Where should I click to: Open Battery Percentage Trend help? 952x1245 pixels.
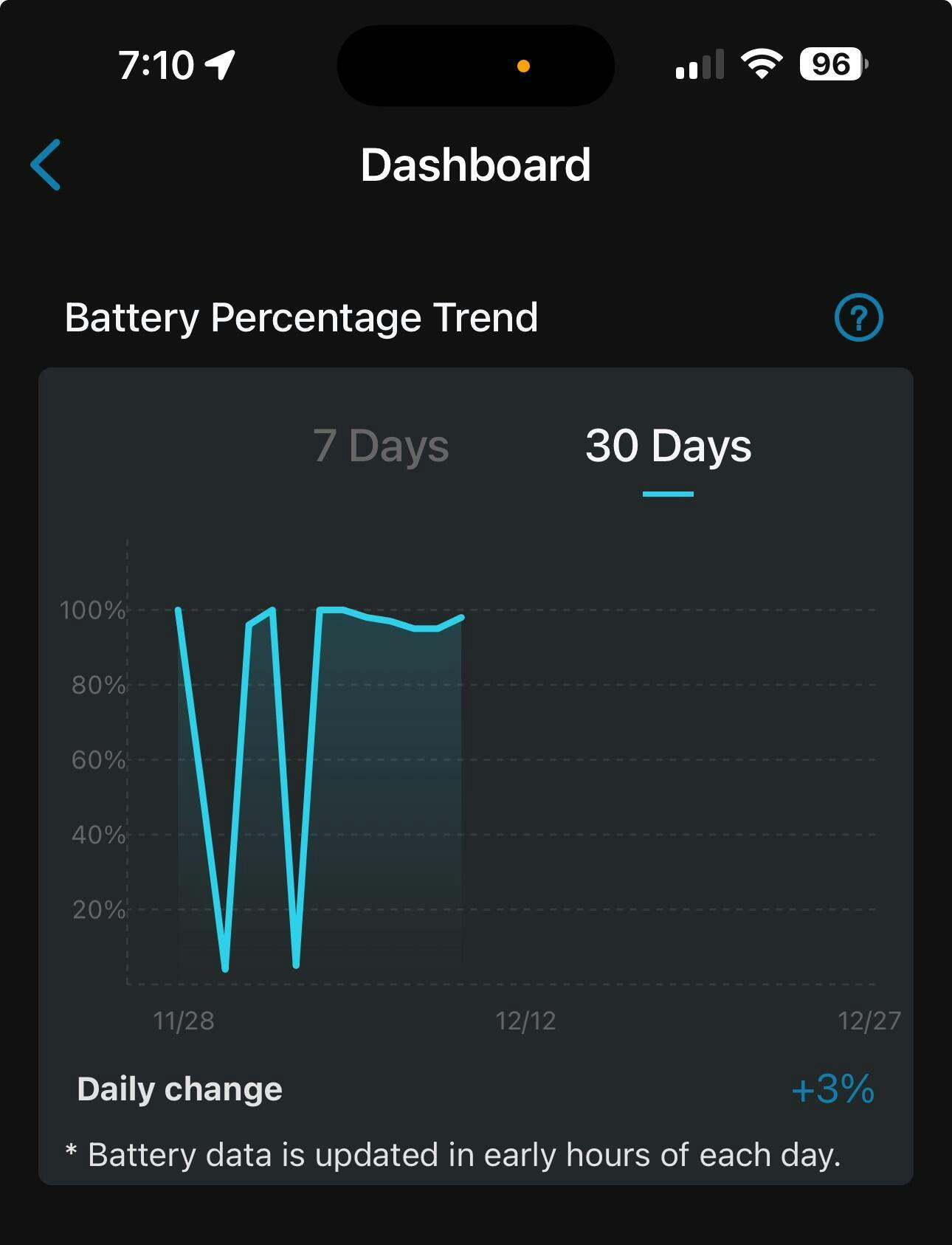[x=858, y=318]
